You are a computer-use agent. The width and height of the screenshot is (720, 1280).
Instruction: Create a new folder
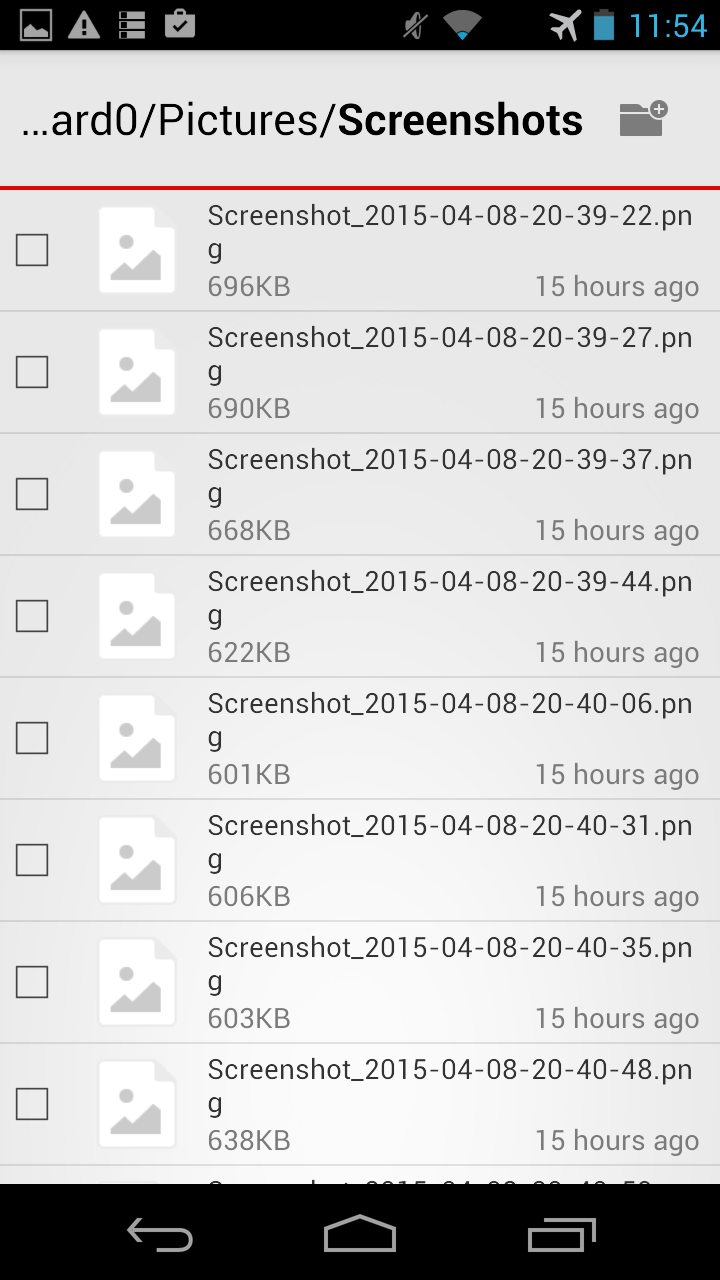[x=643, y=119]
